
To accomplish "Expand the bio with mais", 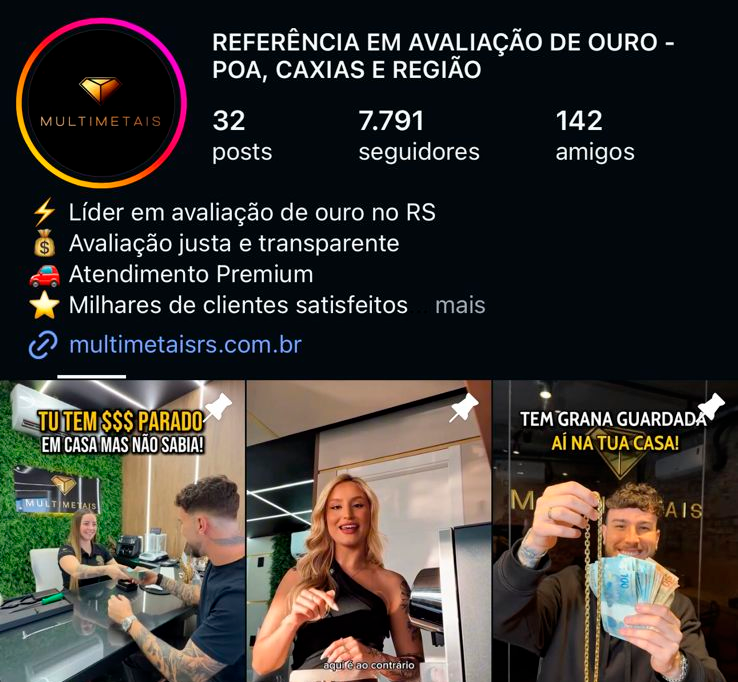I will [x=460, y=305].
